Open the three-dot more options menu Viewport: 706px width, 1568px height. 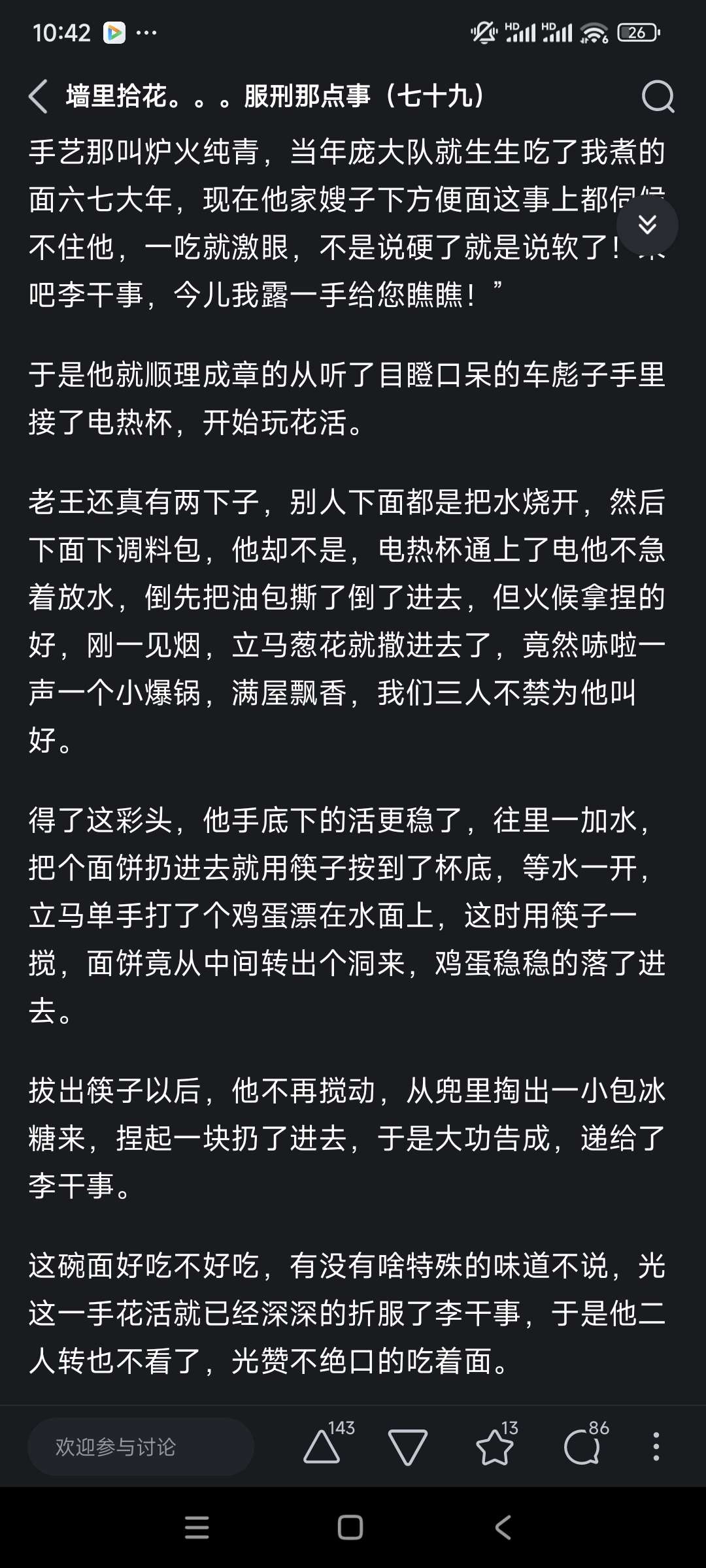656,1446
